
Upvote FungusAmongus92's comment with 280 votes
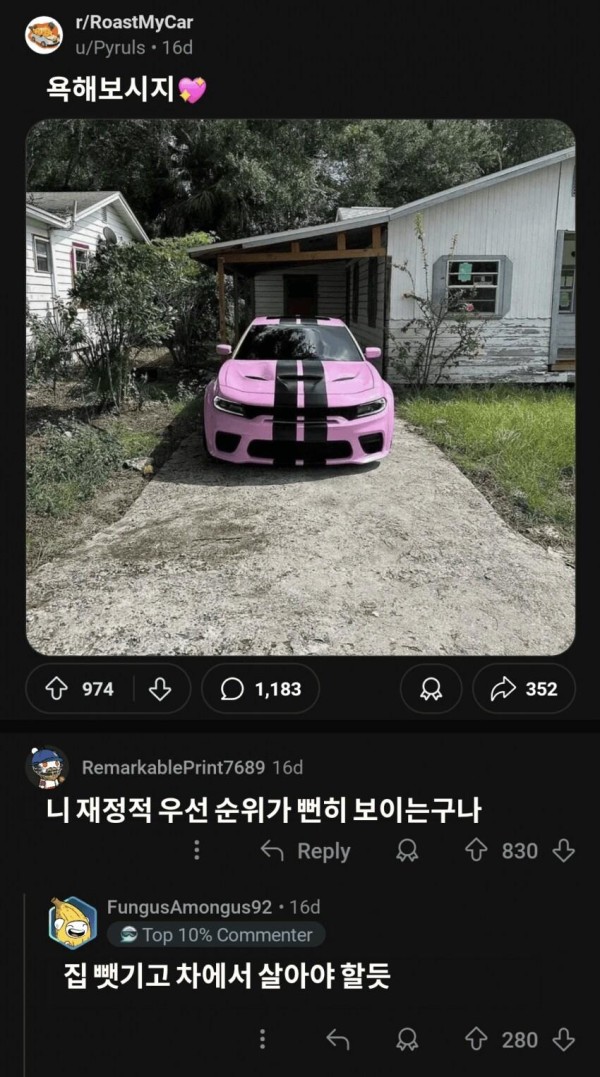pos(476,1040)
